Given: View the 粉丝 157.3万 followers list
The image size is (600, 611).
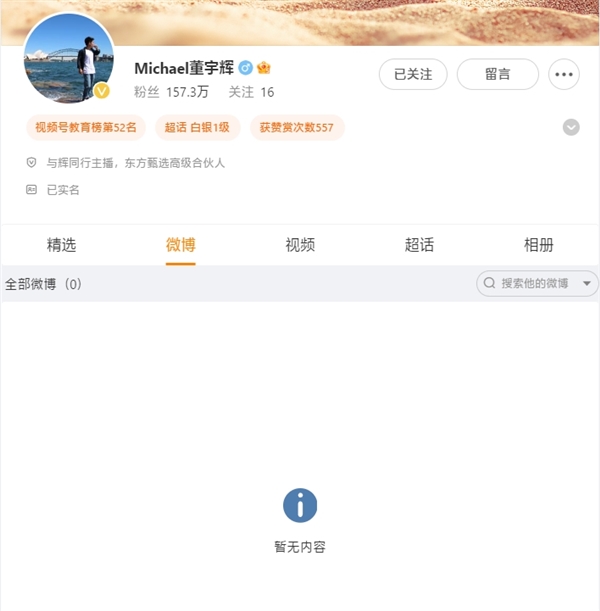Looking at the screenshot, I should point(171,92).
